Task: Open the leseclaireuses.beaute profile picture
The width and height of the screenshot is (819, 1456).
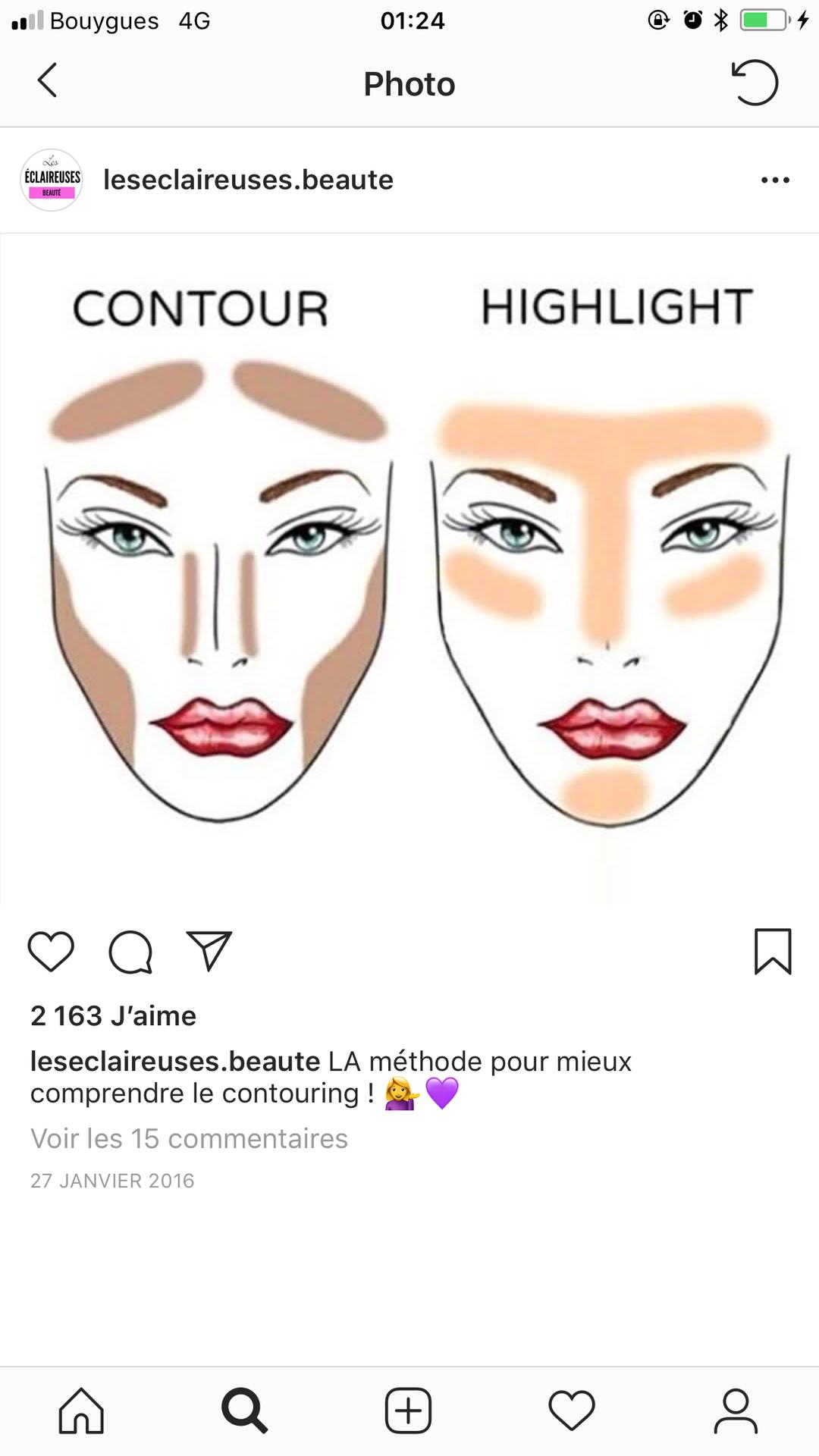Action: [x=52, y=180]
